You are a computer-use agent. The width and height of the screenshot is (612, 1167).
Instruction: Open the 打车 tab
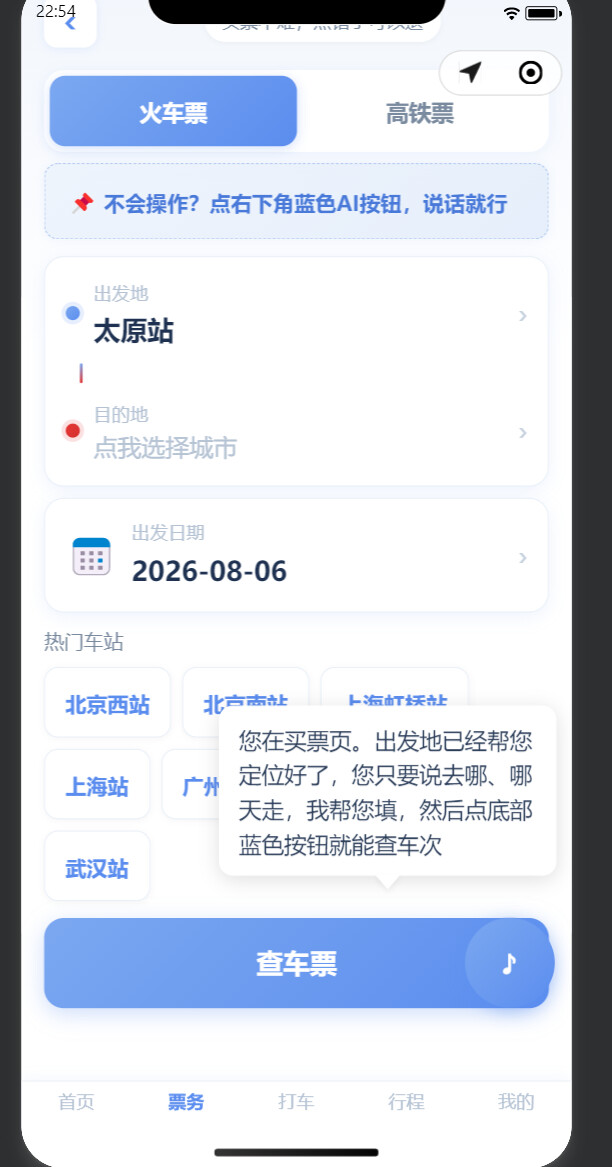296,1102
